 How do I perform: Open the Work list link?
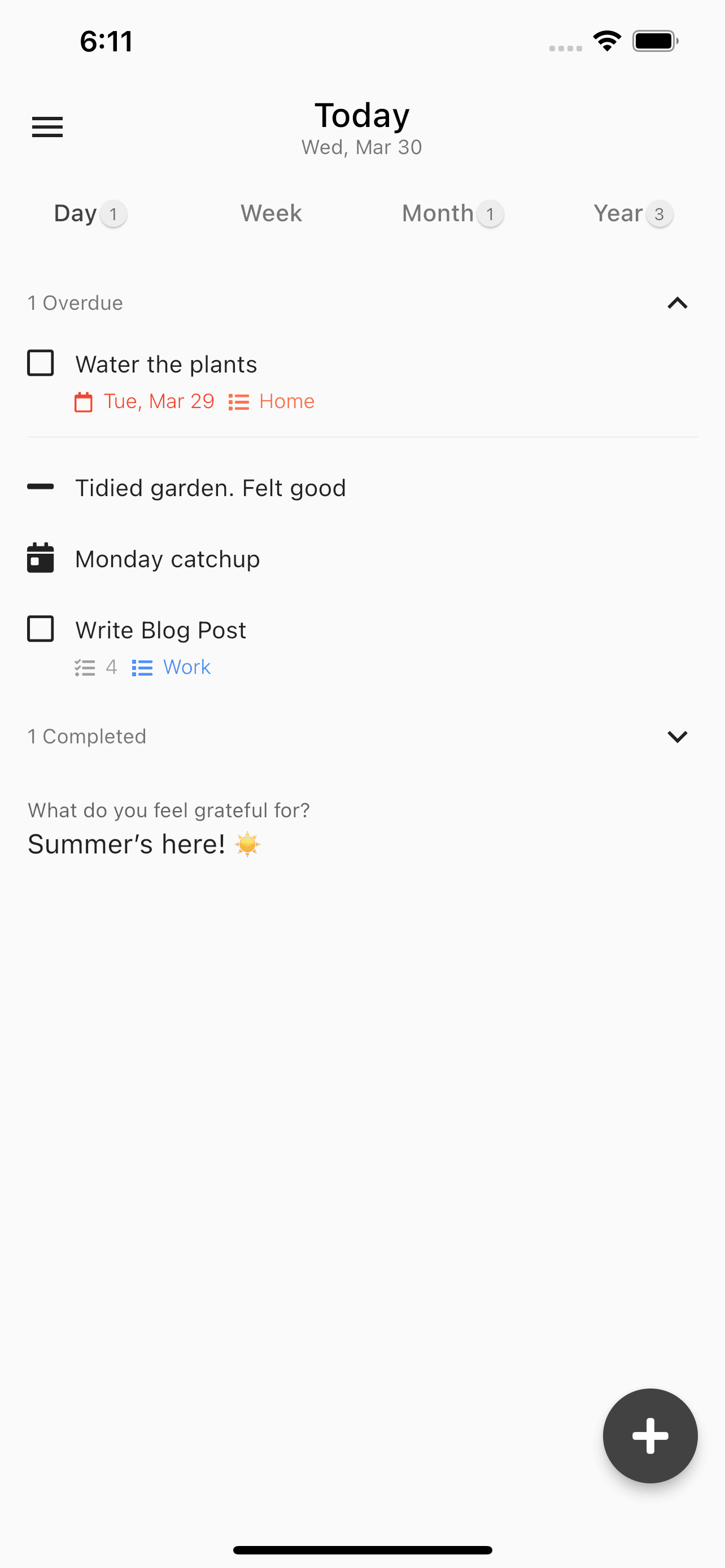186,667
